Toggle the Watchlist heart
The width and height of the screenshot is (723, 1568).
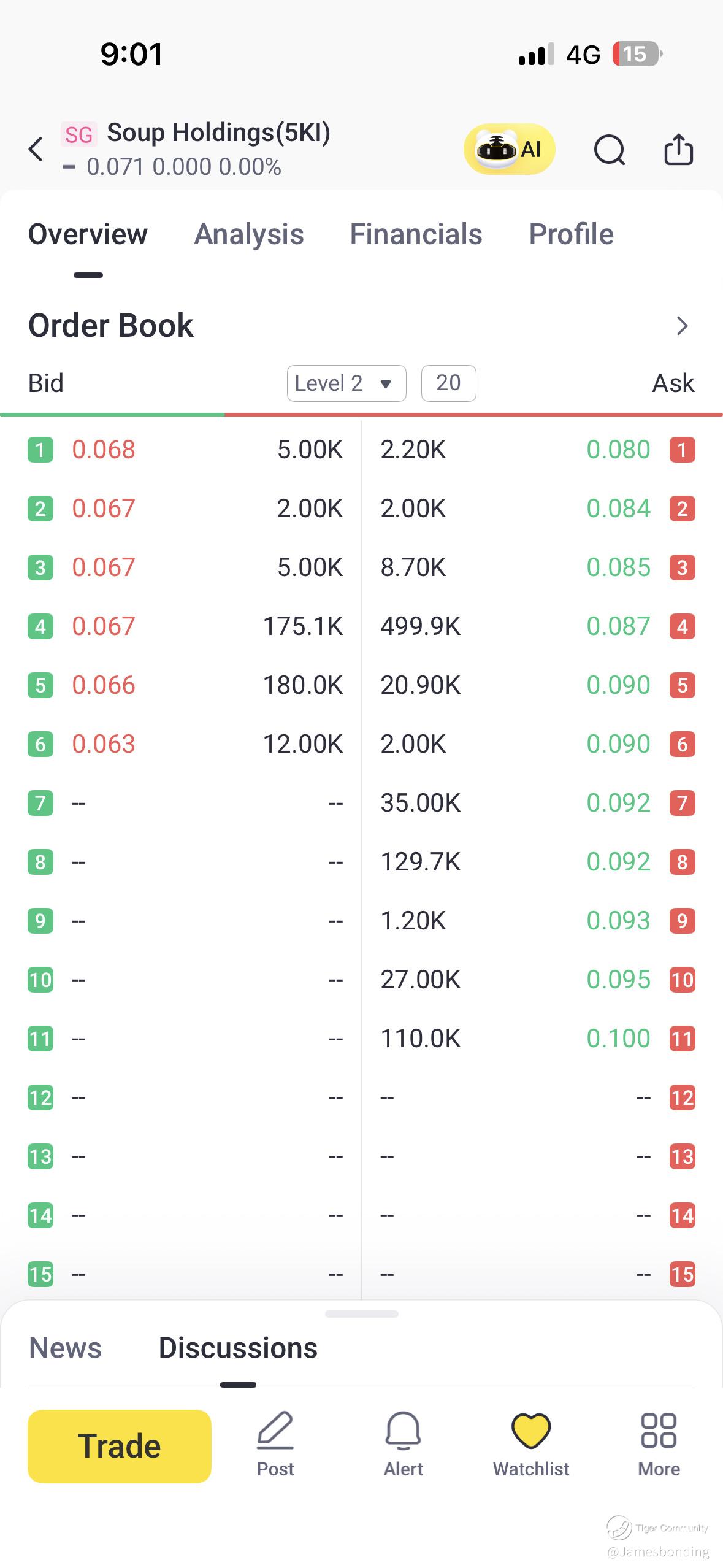pyautogui.click(x=531, y=1445)
